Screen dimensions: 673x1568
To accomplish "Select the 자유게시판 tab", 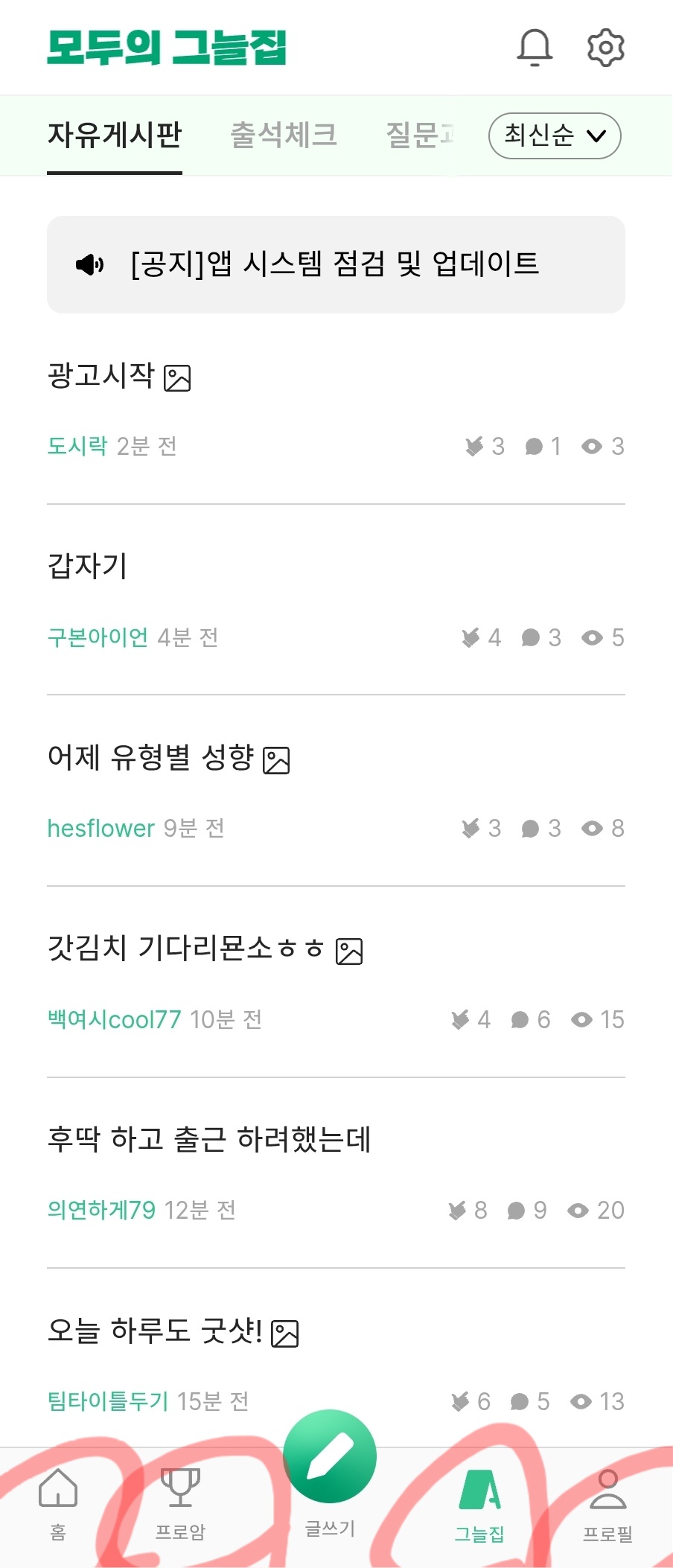I will tap(115, 136).
